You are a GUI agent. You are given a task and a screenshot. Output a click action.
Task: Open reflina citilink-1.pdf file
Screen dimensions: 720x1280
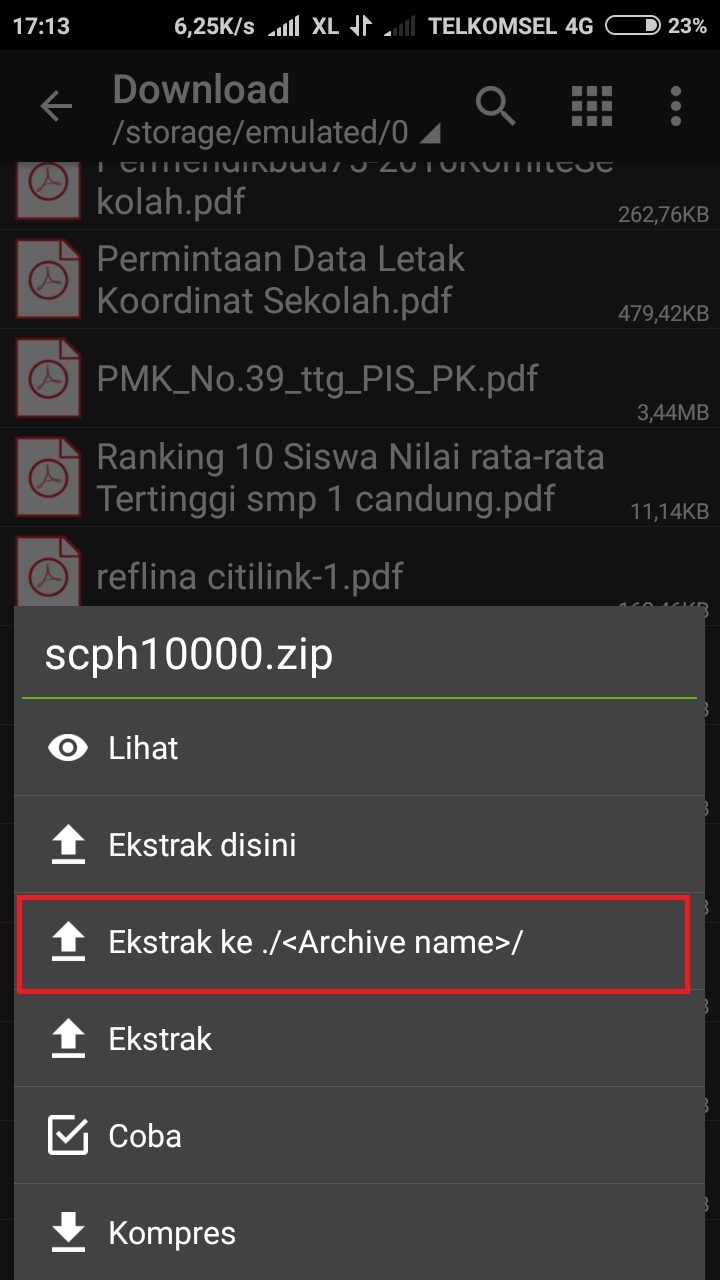point(250,576)
